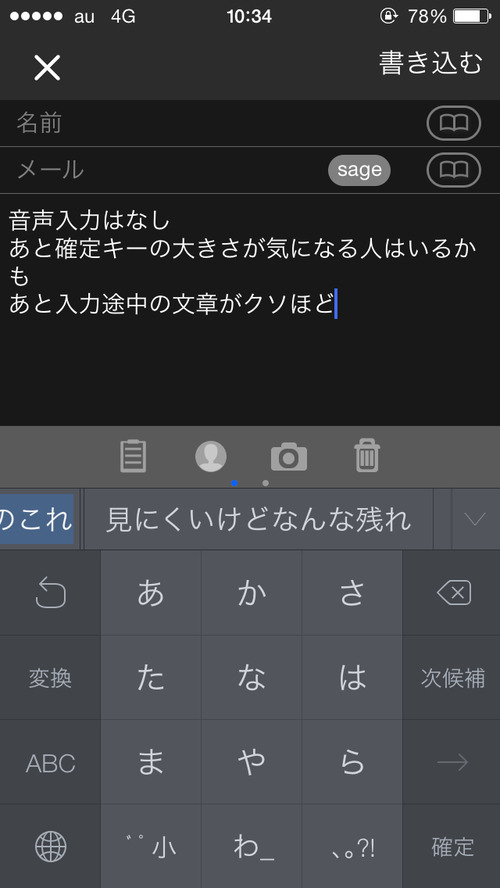Screen dimensions: 500x888
Task: Close the post composer with X
Action: click(x=47, y=68)
